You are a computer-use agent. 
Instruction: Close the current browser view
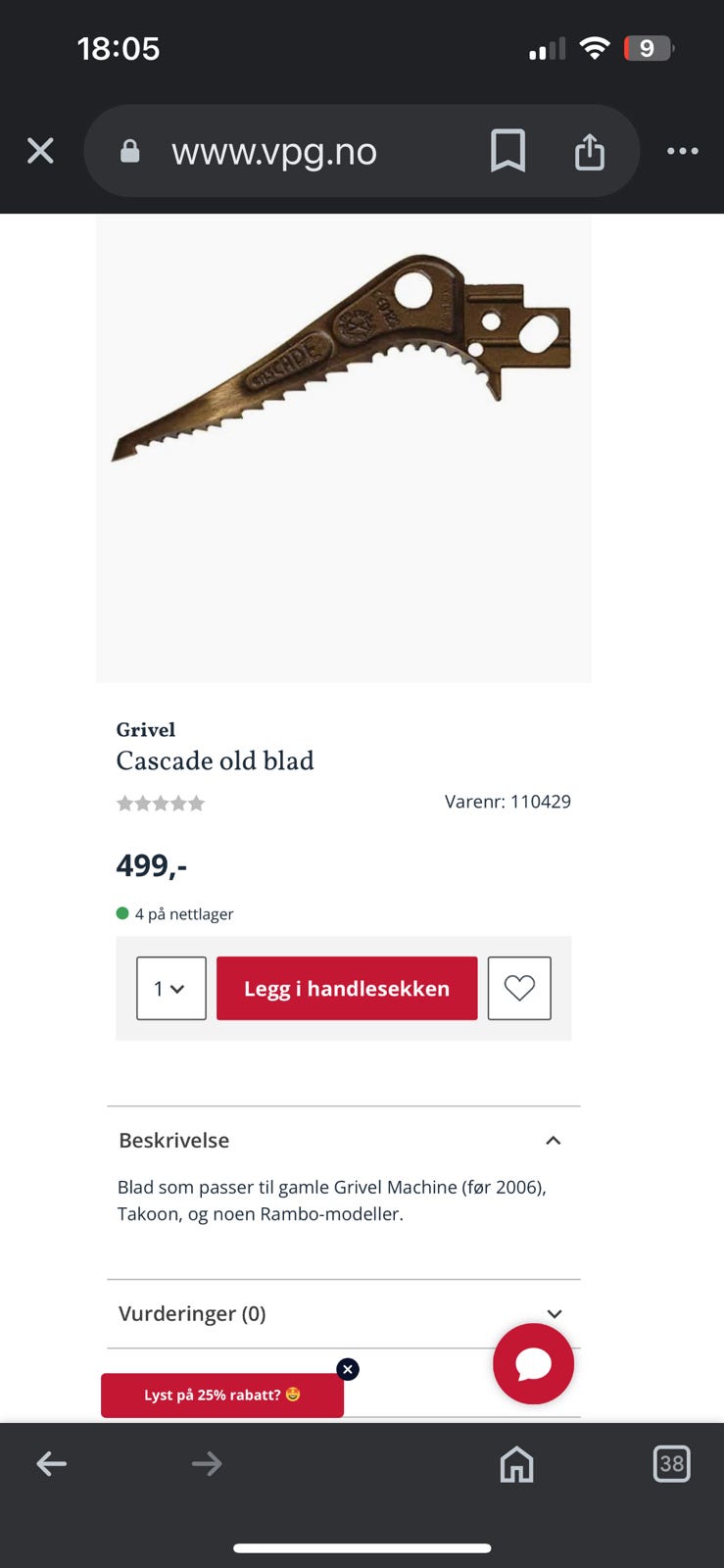point(40,151)
